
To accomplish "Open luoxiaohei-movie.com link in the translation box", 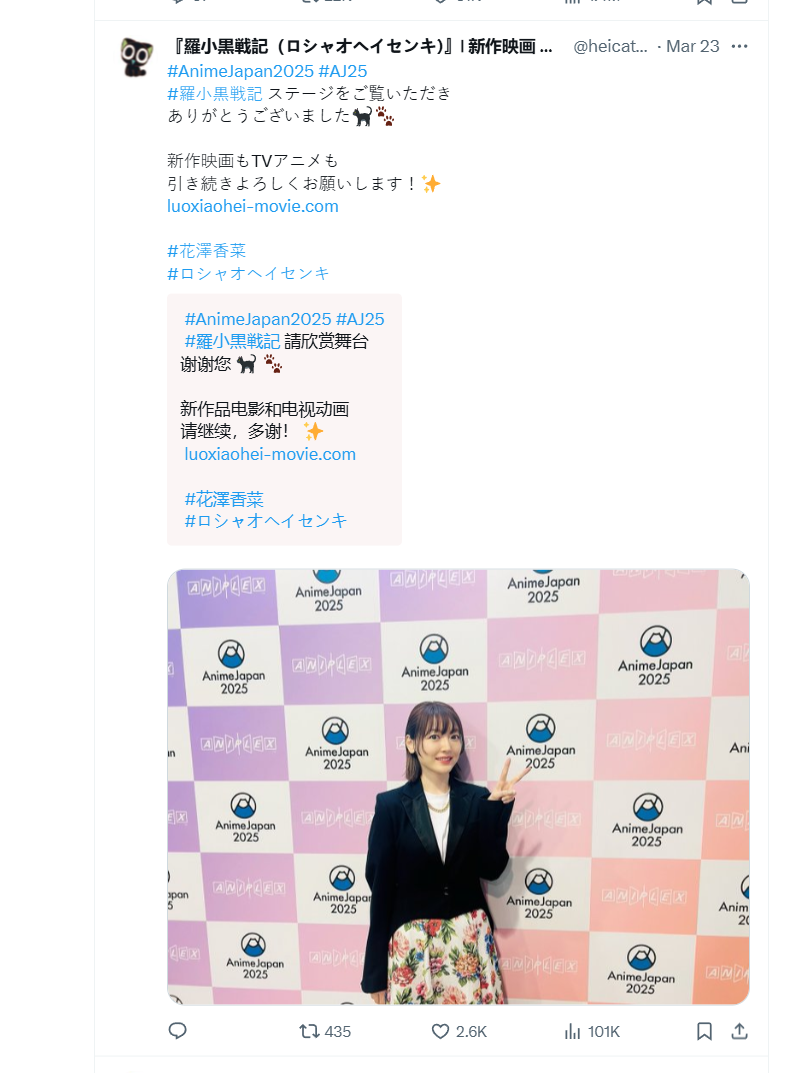I will coord(270,454).
